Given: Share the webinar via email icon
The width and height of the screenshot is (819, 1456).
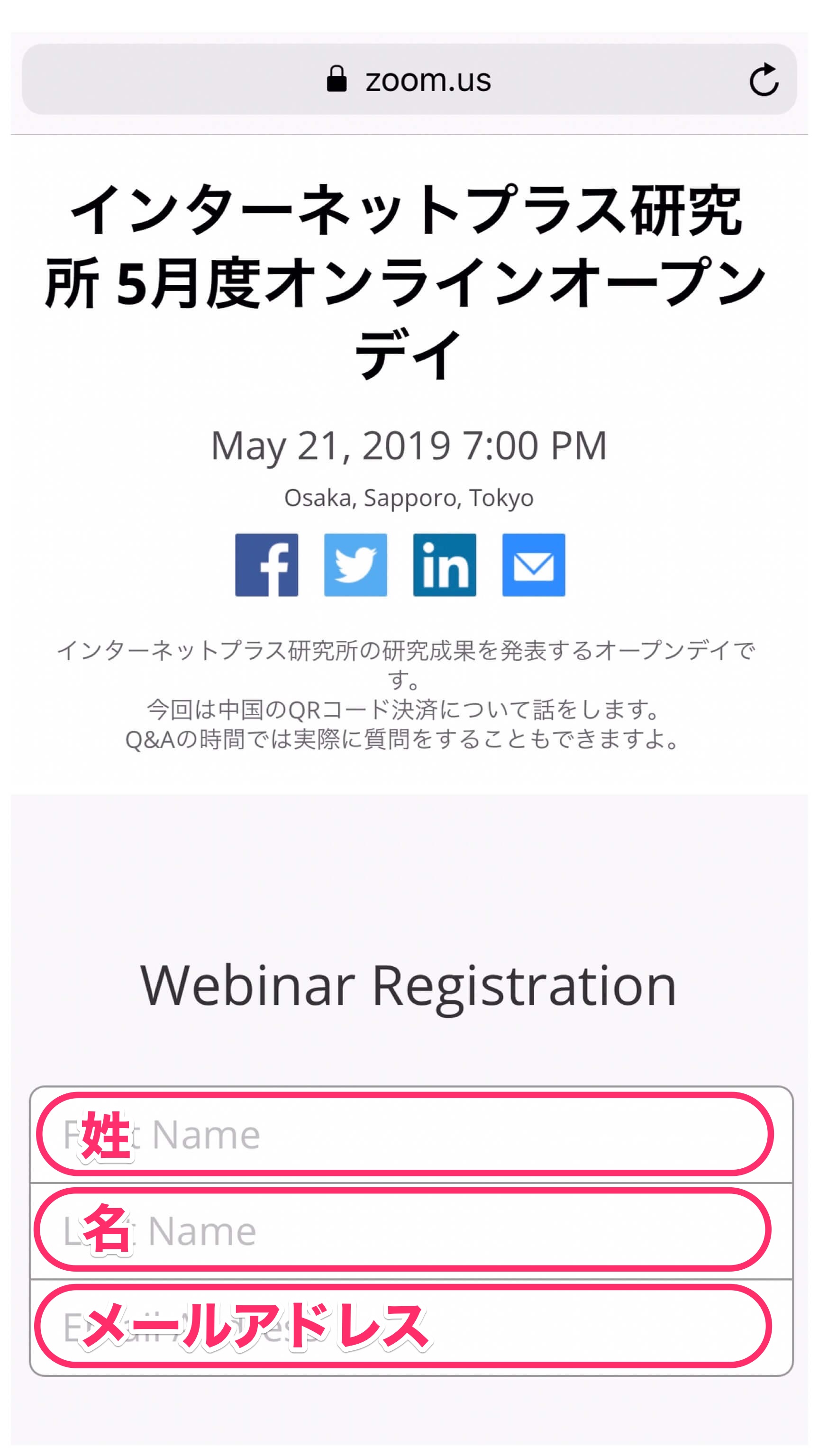Looking at the screenshot, I should (x=534, y=564).
